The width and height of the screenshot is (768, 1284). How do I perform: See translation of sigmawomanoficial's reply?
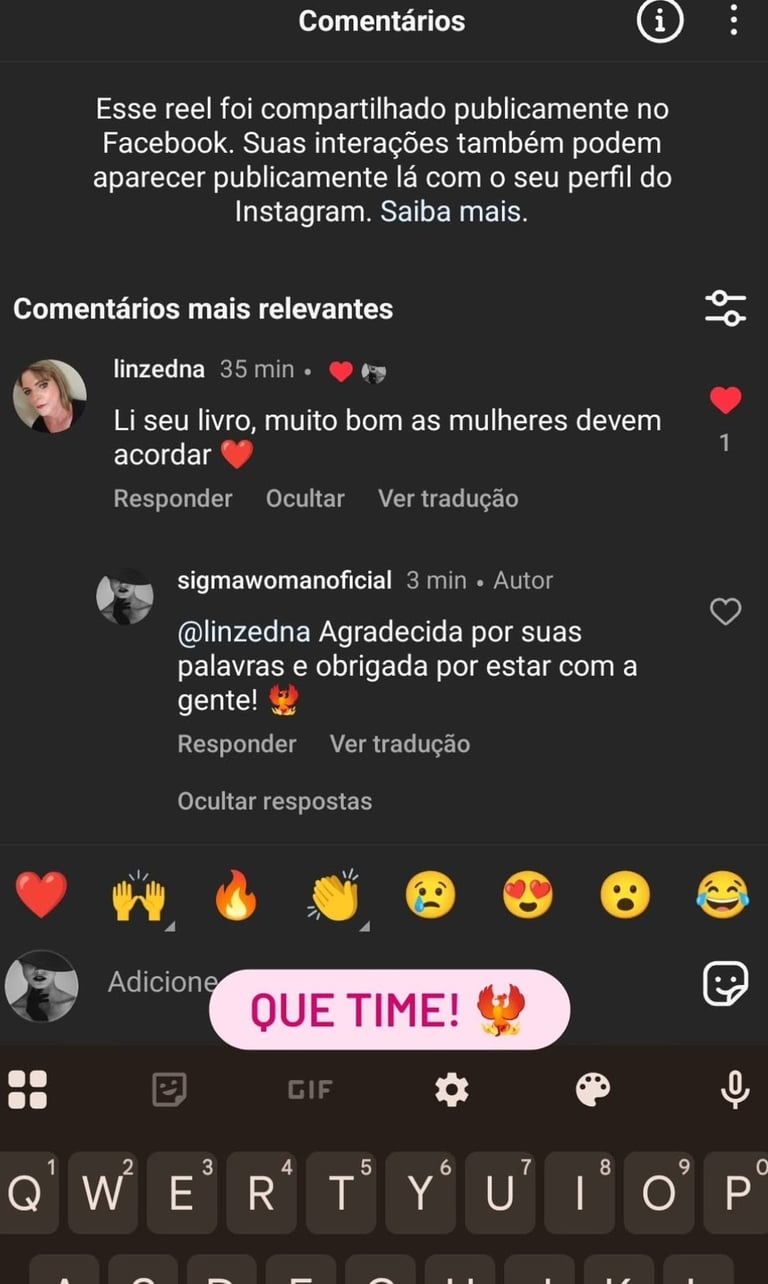(400, 744)
